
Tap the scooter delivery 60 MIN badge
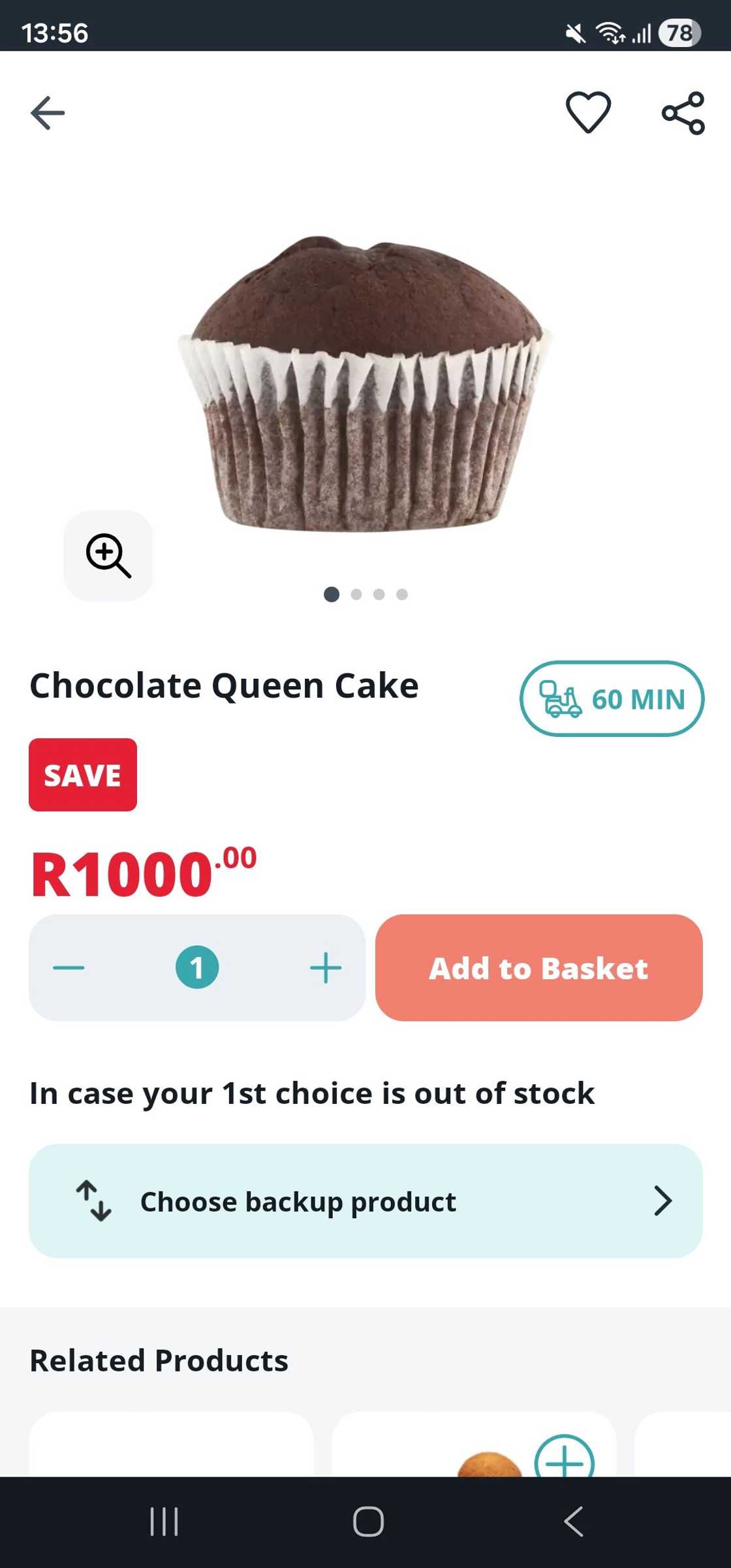[612, 699]
